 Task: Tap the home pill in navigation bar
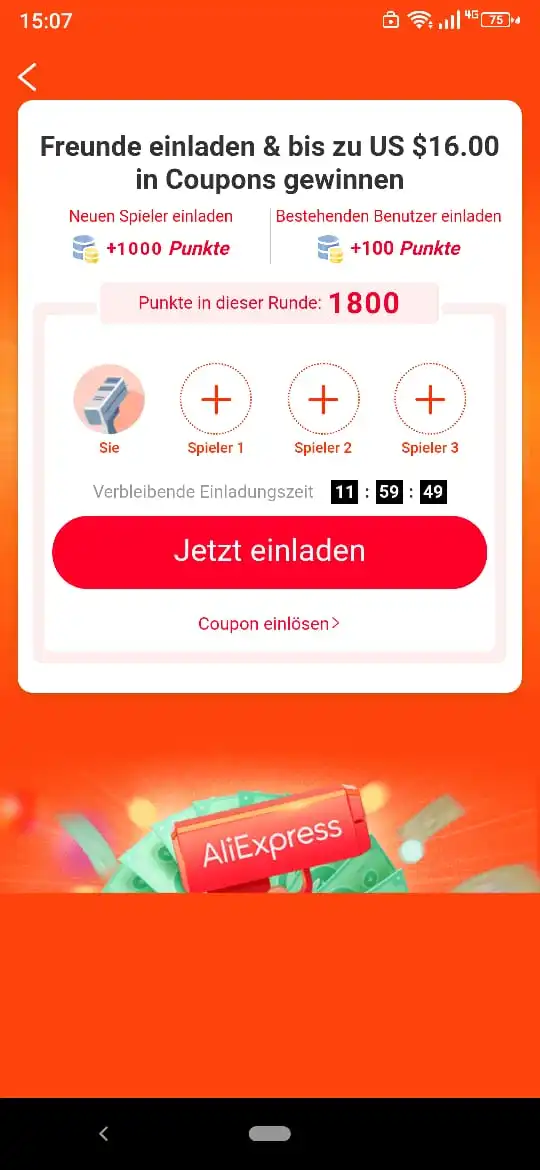[x=269, y=1133]
